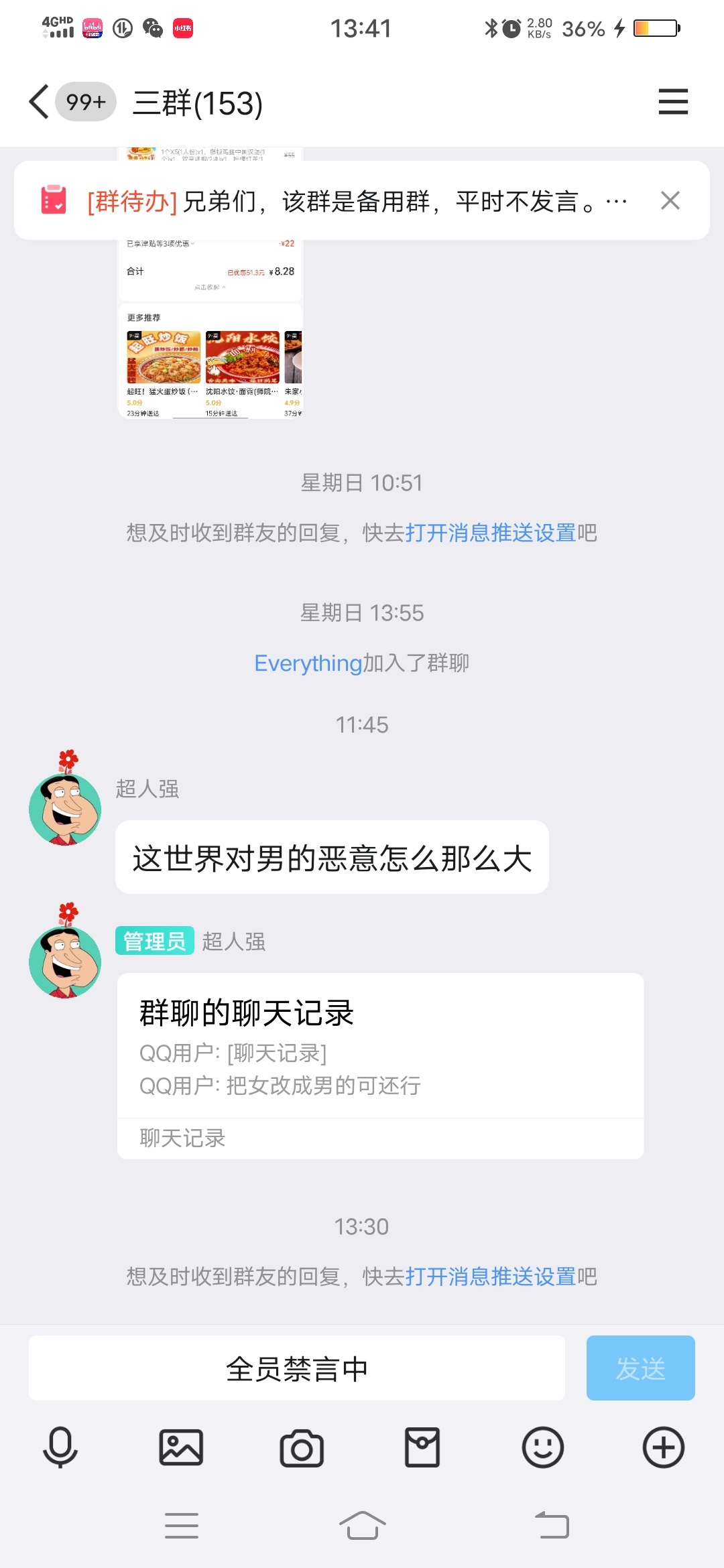Open more options with the plus icon
Image resolution: width=724 pixels, height=1568 pixels.
coord(664,1447)
